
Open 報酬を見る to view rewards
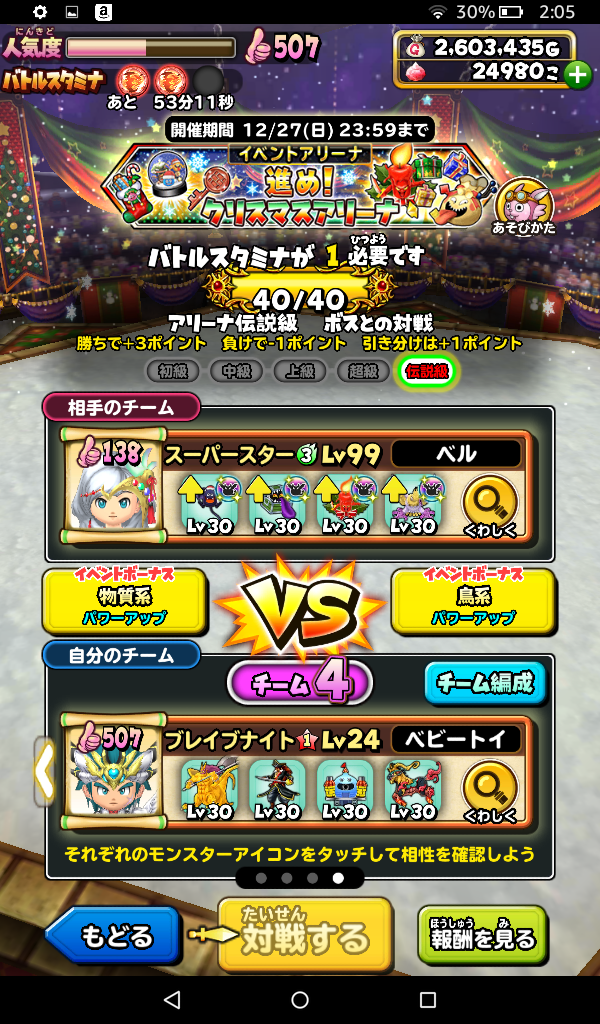(x=483, y=936)
